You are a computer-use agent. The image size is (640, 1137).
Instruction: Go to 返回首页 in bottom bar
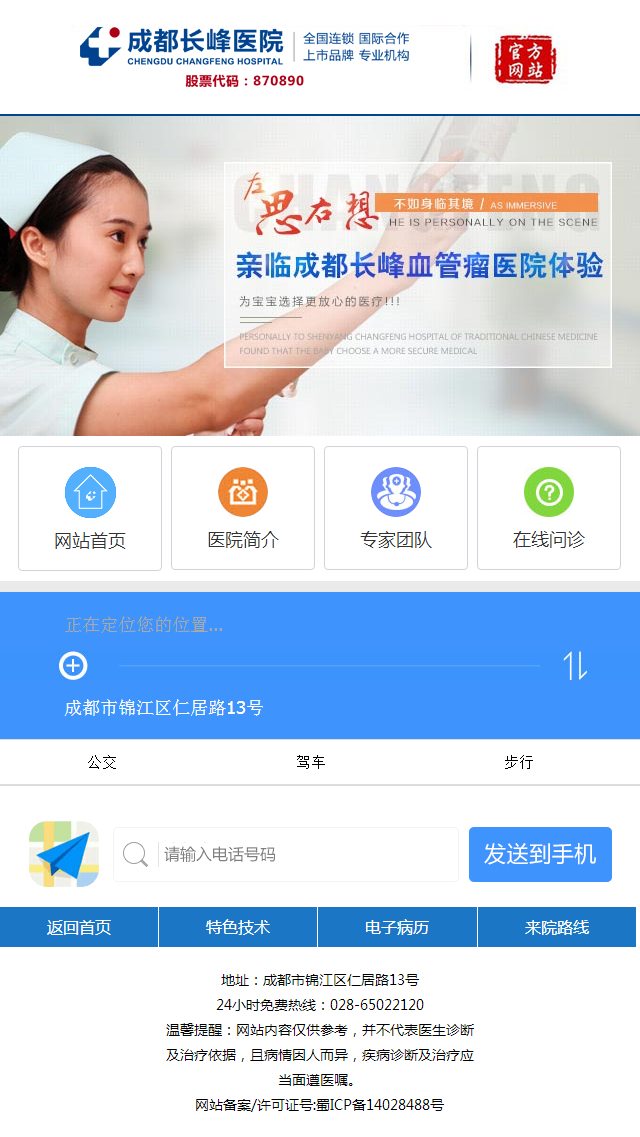pos(79,927)
